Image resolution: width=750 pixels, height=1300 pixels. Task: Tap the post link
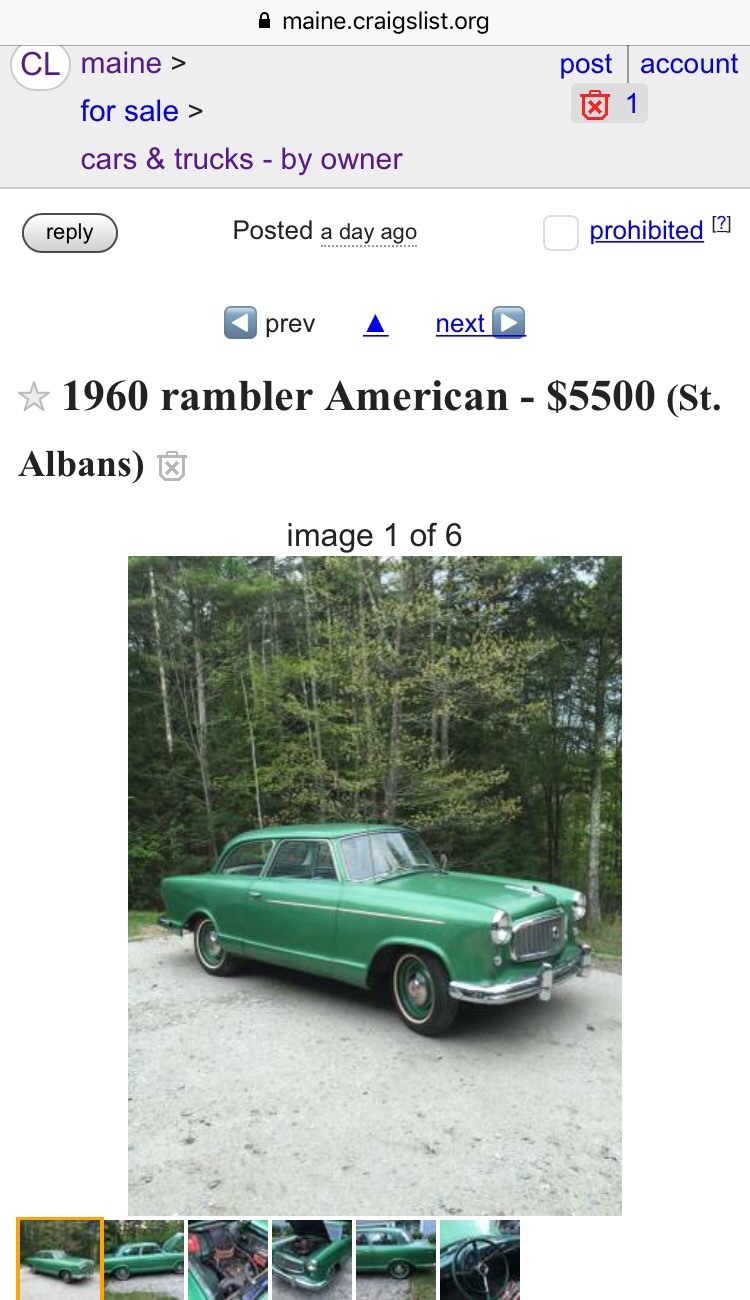click(x=586, y=64)
